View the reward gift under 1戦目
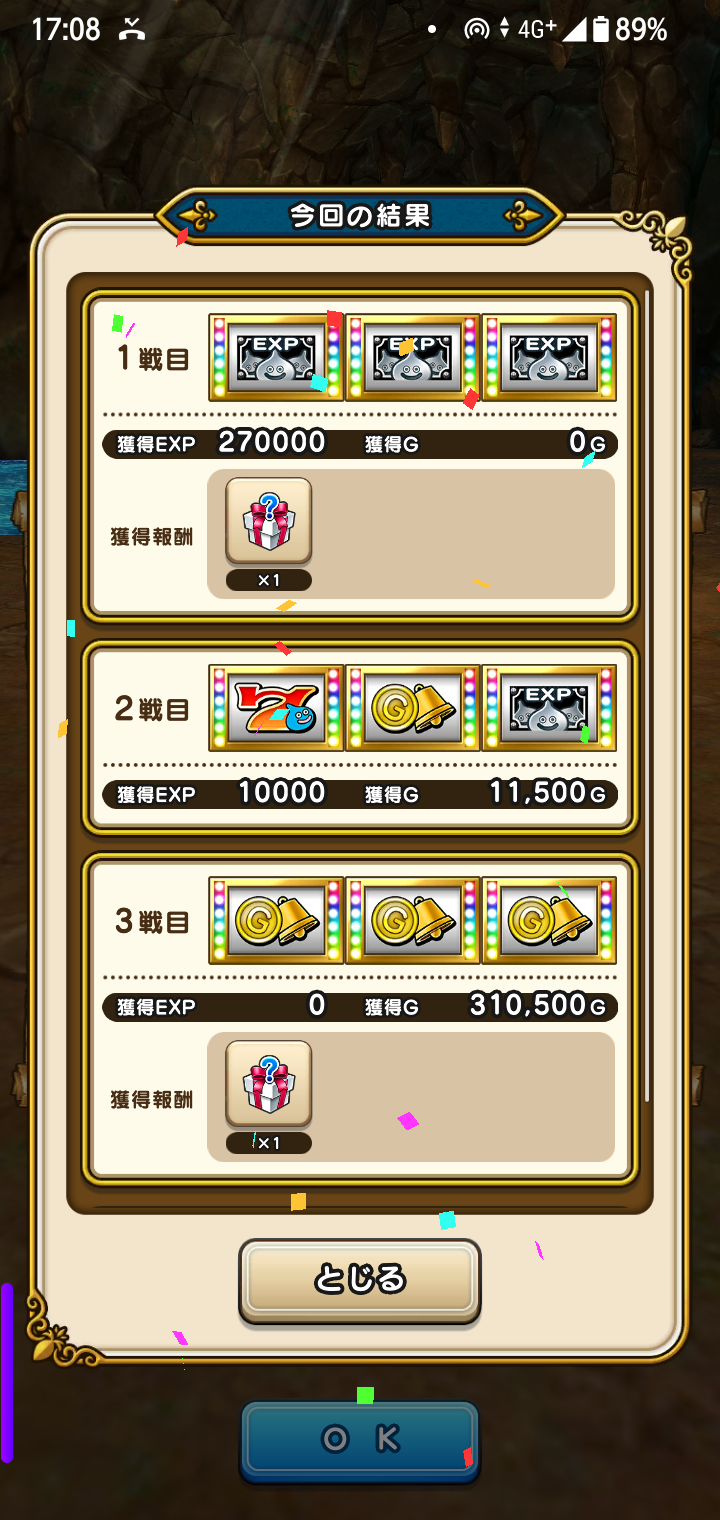The image size is (720, 1520). (268, 521)
